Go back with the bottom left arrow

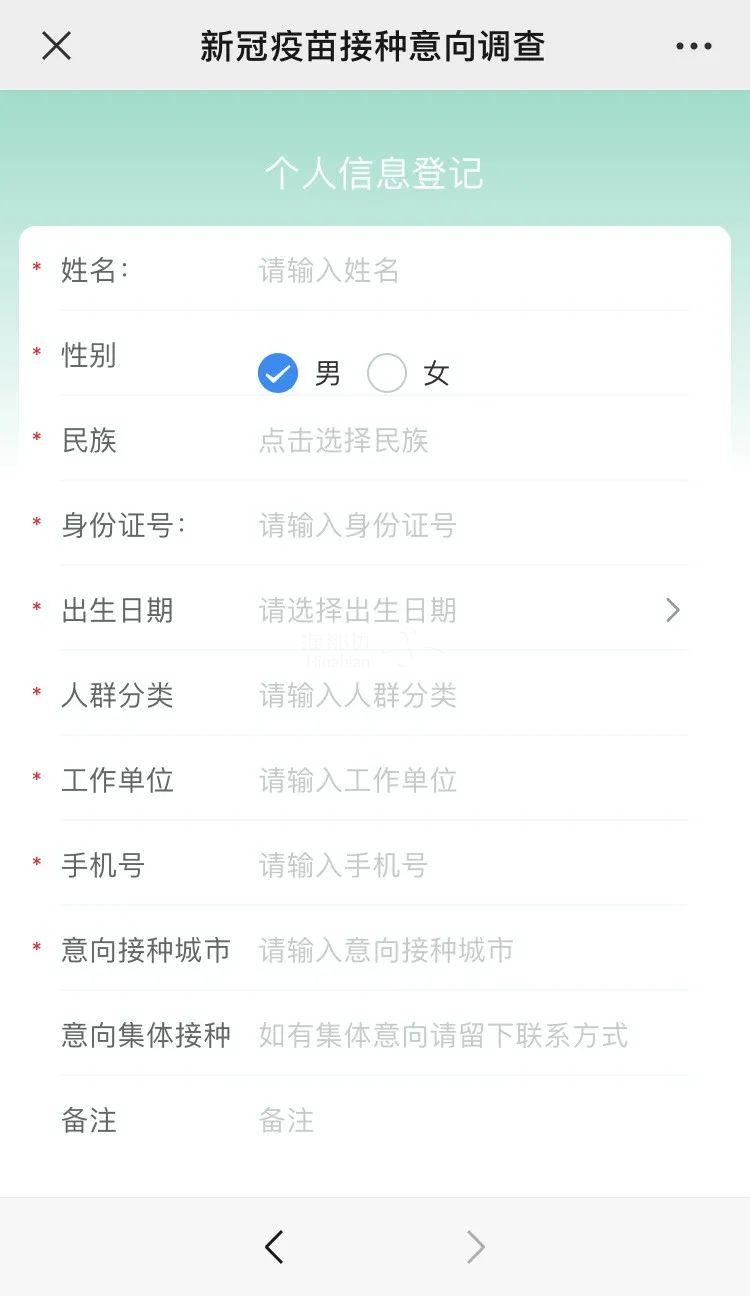[x=274, y=1247]
